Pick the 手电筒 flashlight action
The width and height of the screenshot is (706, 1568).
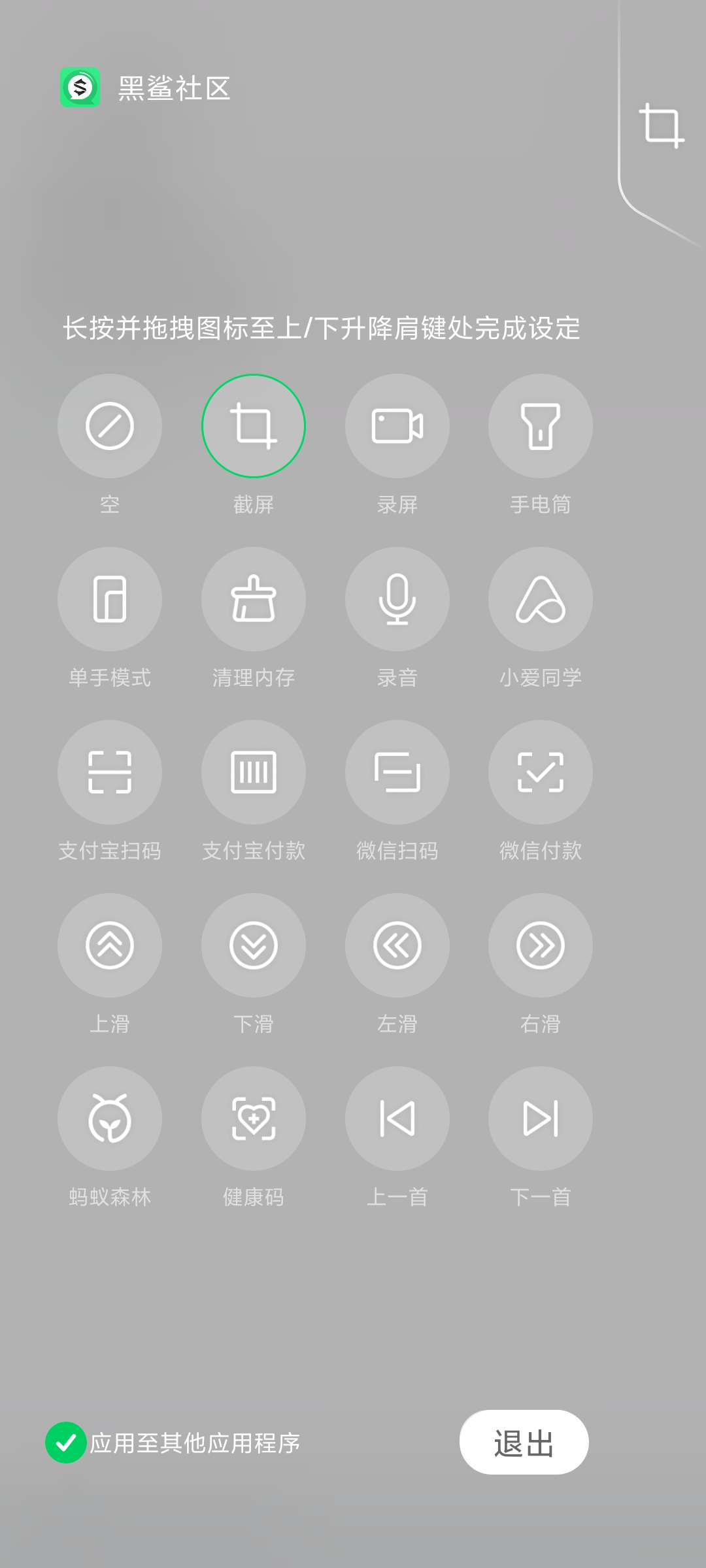tap(541, 426)
